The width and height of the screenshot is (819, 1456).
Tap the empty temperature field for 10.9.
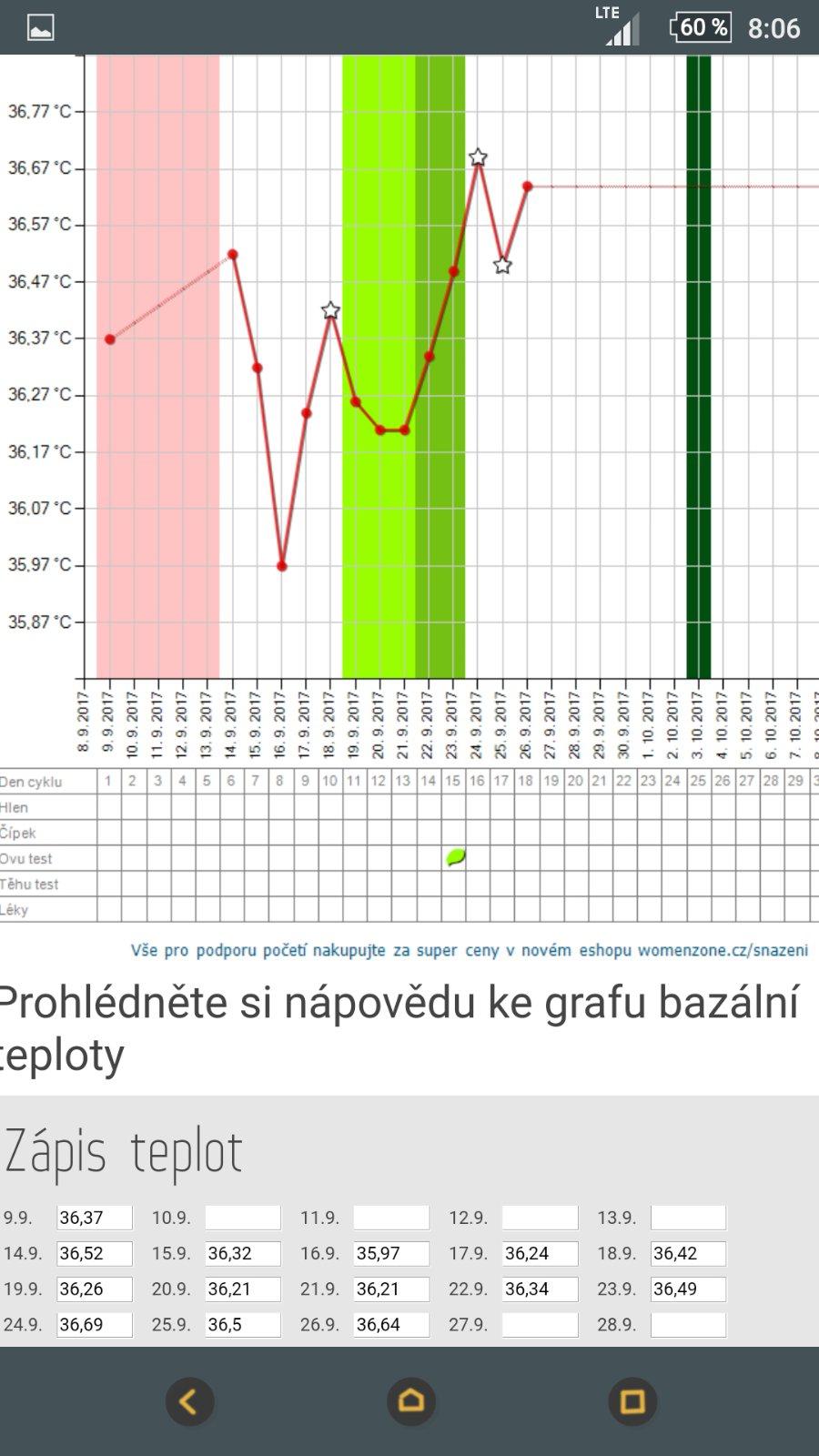[243, 1218]
